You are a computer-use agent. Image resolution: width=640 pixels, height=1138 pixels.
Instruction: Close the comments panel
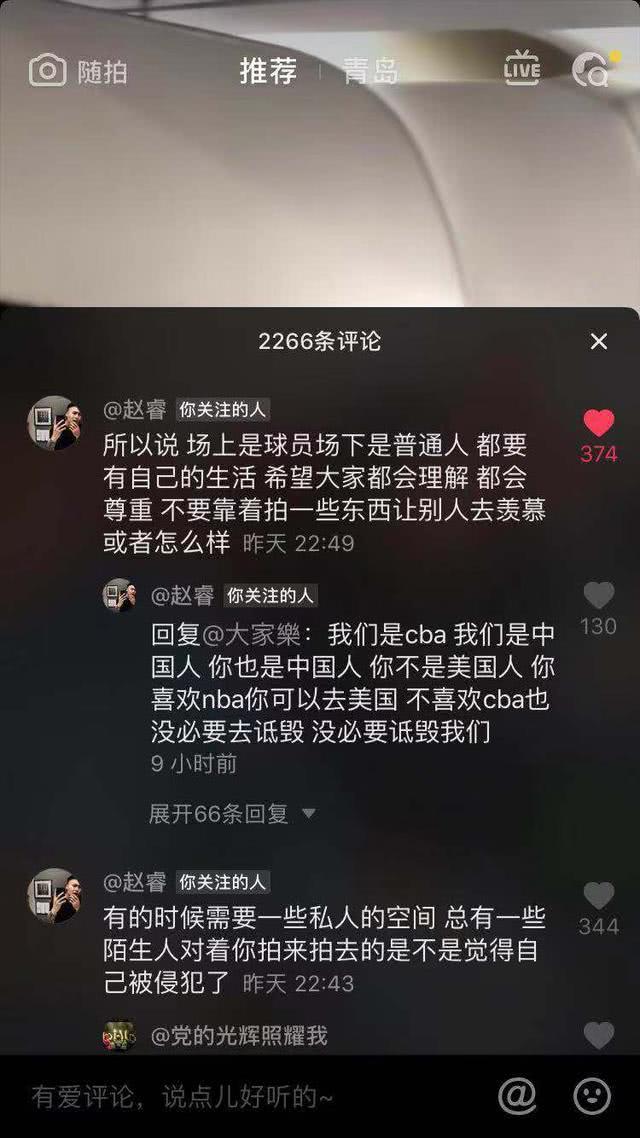coord(599,342)
